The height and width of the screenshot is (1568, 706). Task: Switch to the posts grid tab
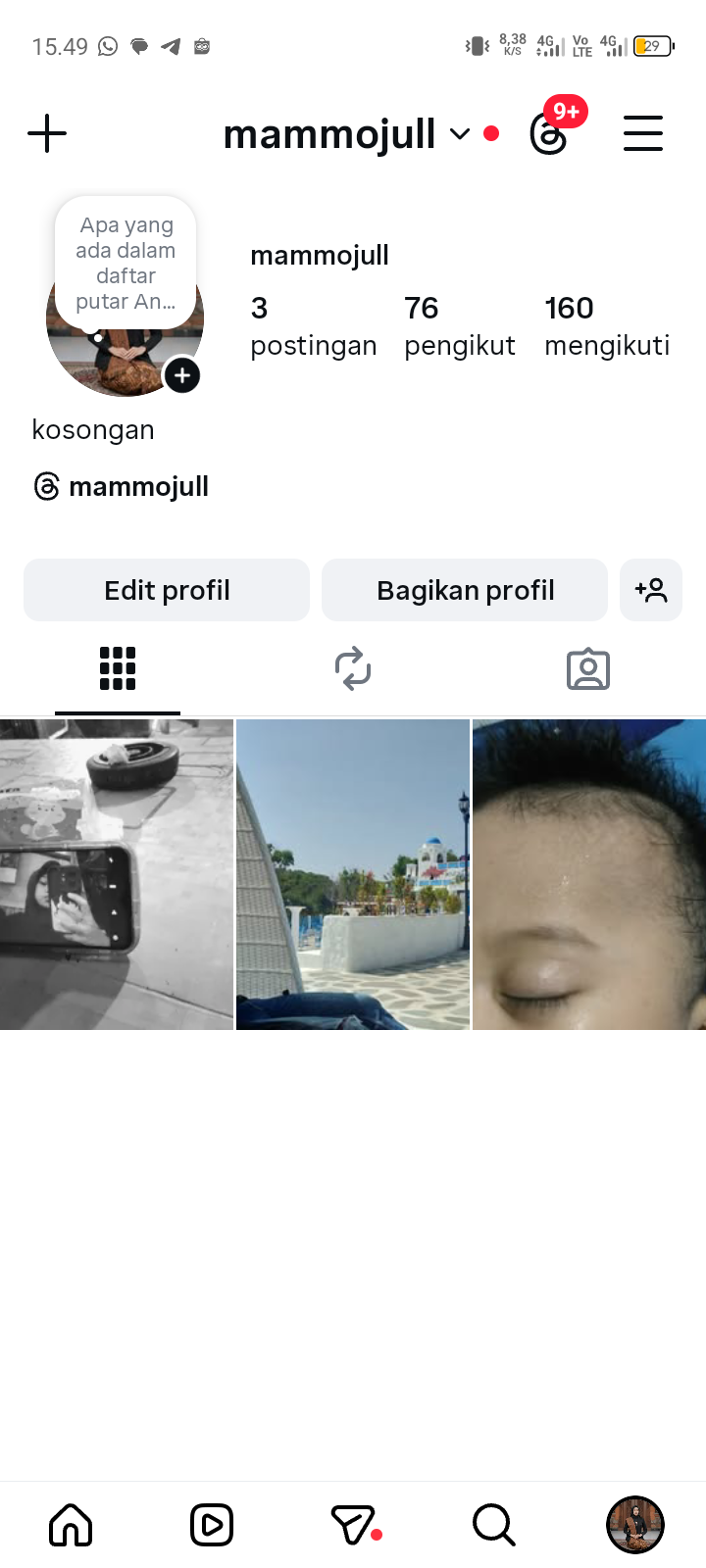[118, 669]
